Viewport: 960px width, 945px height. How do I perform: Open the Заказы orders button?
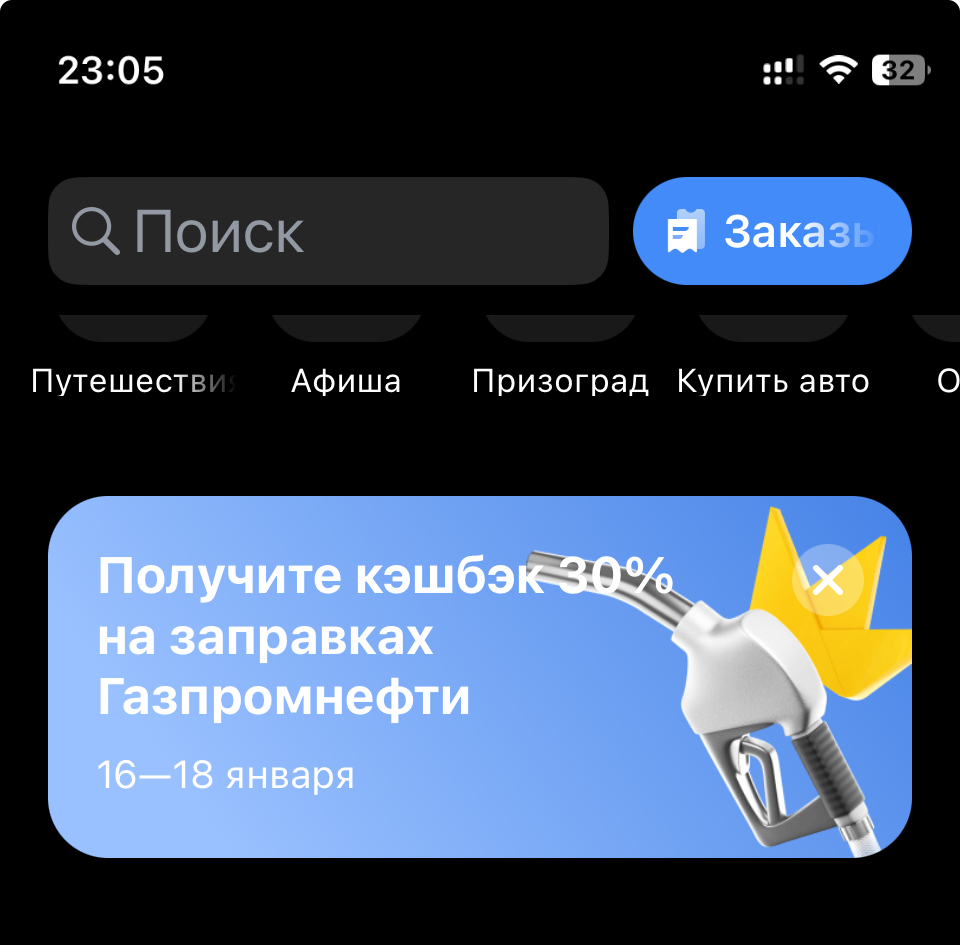pyautogui.click(x=771, y=231)
